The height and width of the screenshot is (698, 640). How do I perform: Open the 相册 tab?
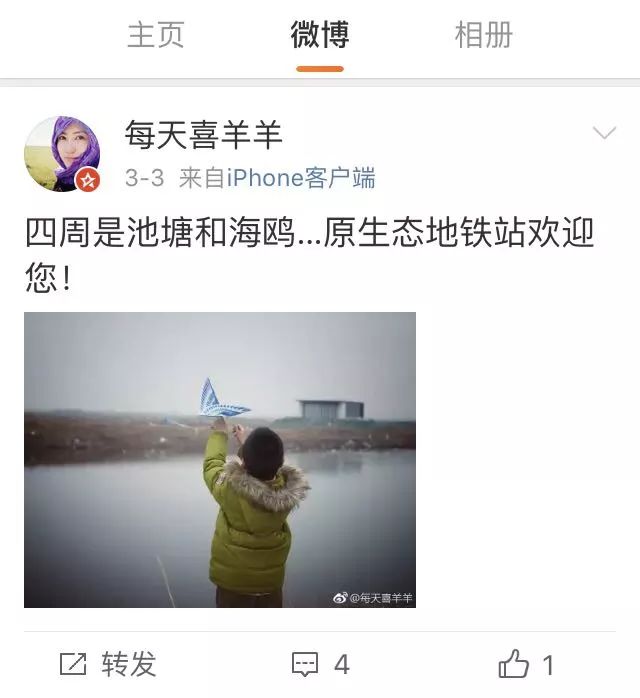click(483, 36)
